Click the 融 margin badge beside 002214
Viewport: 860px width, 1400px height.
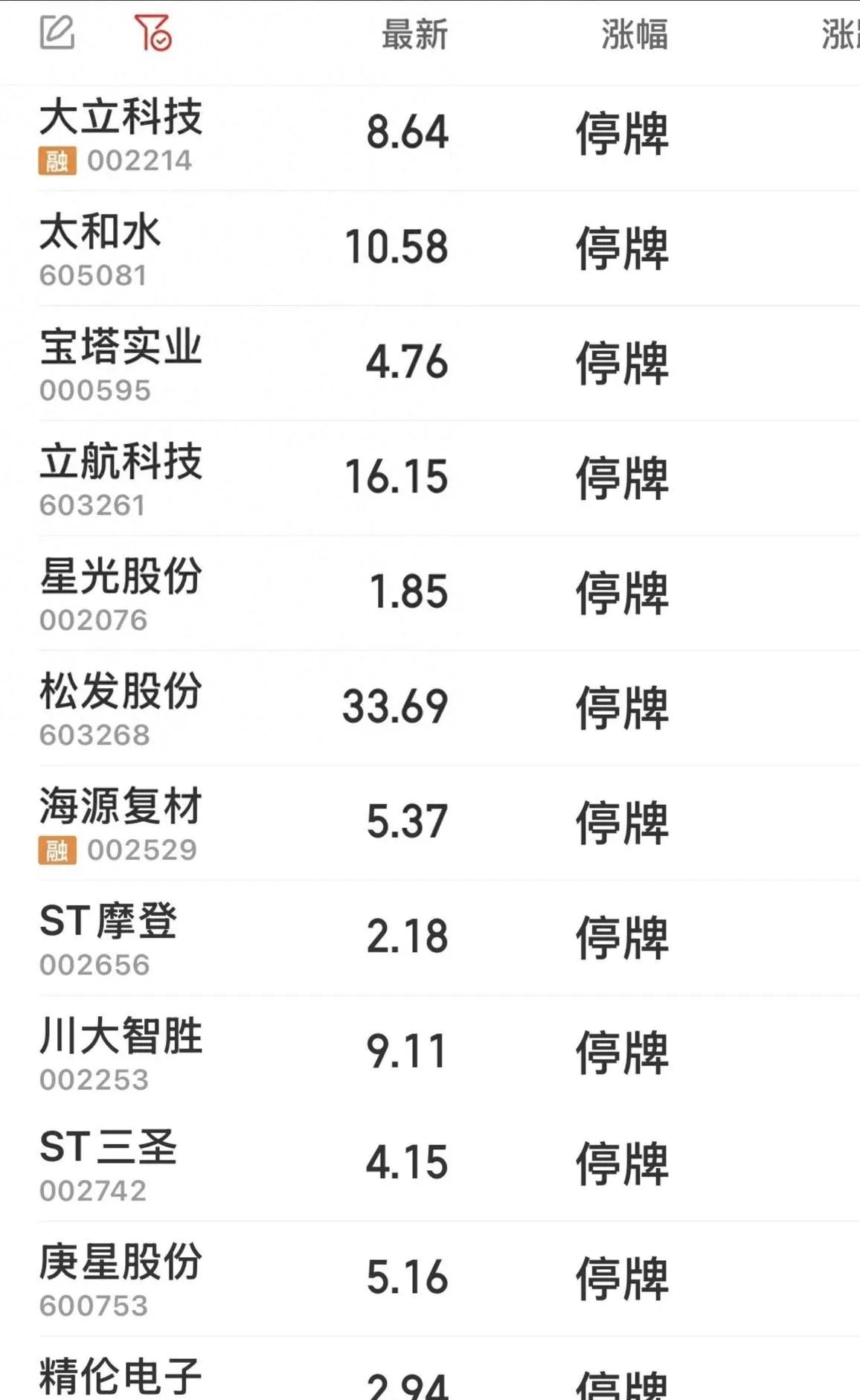click(x=56, y=158)
